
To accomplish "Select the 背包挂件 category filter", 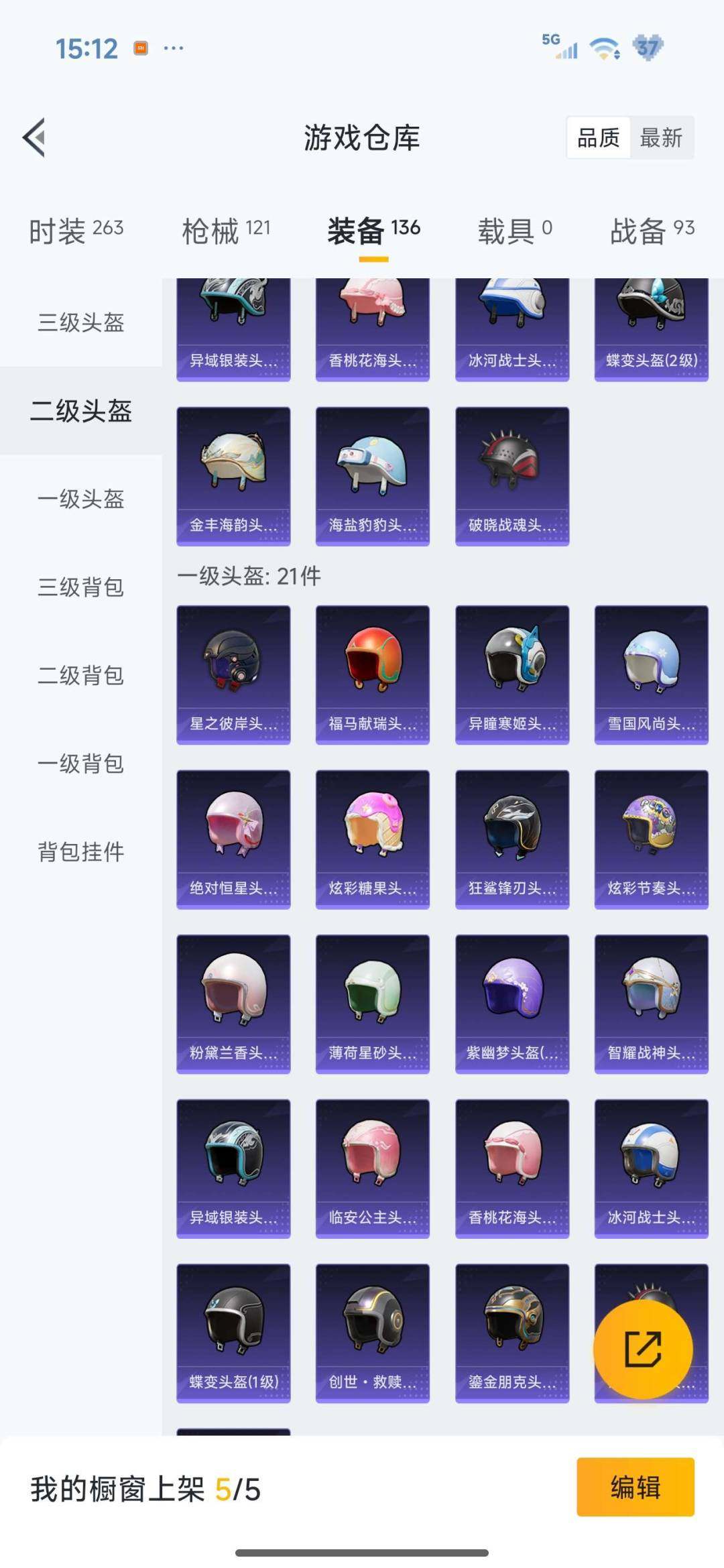I will point(80,852).
